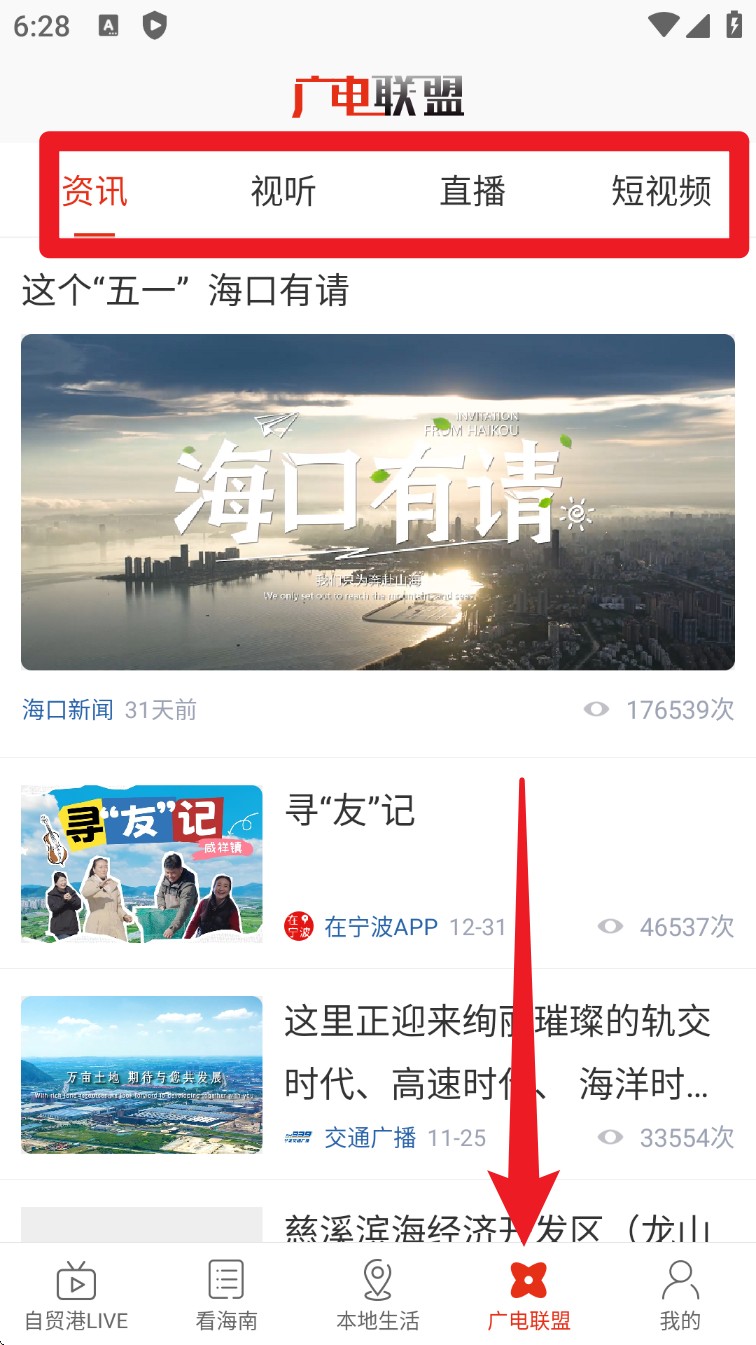
Task: Tap the 海口新闻 source link
Action: 68,710
